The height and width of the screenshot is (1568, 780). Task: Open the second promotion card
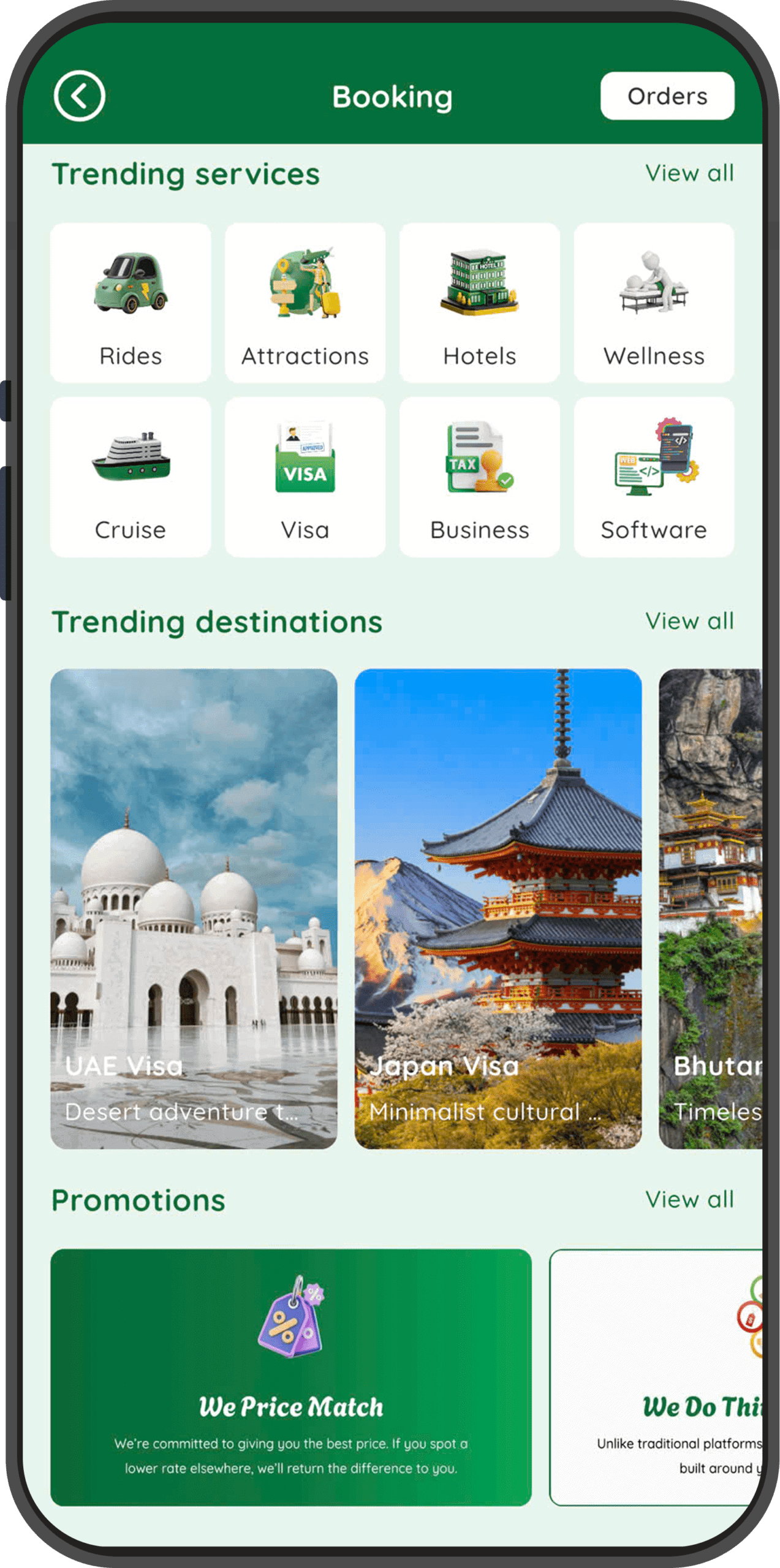[x=656, y=1377]
